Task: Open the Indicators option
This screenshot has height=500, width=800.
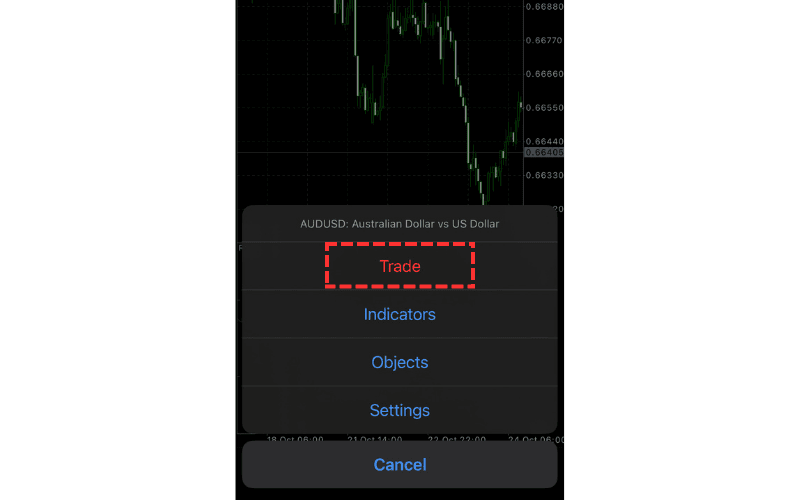Action: (400, 314)
